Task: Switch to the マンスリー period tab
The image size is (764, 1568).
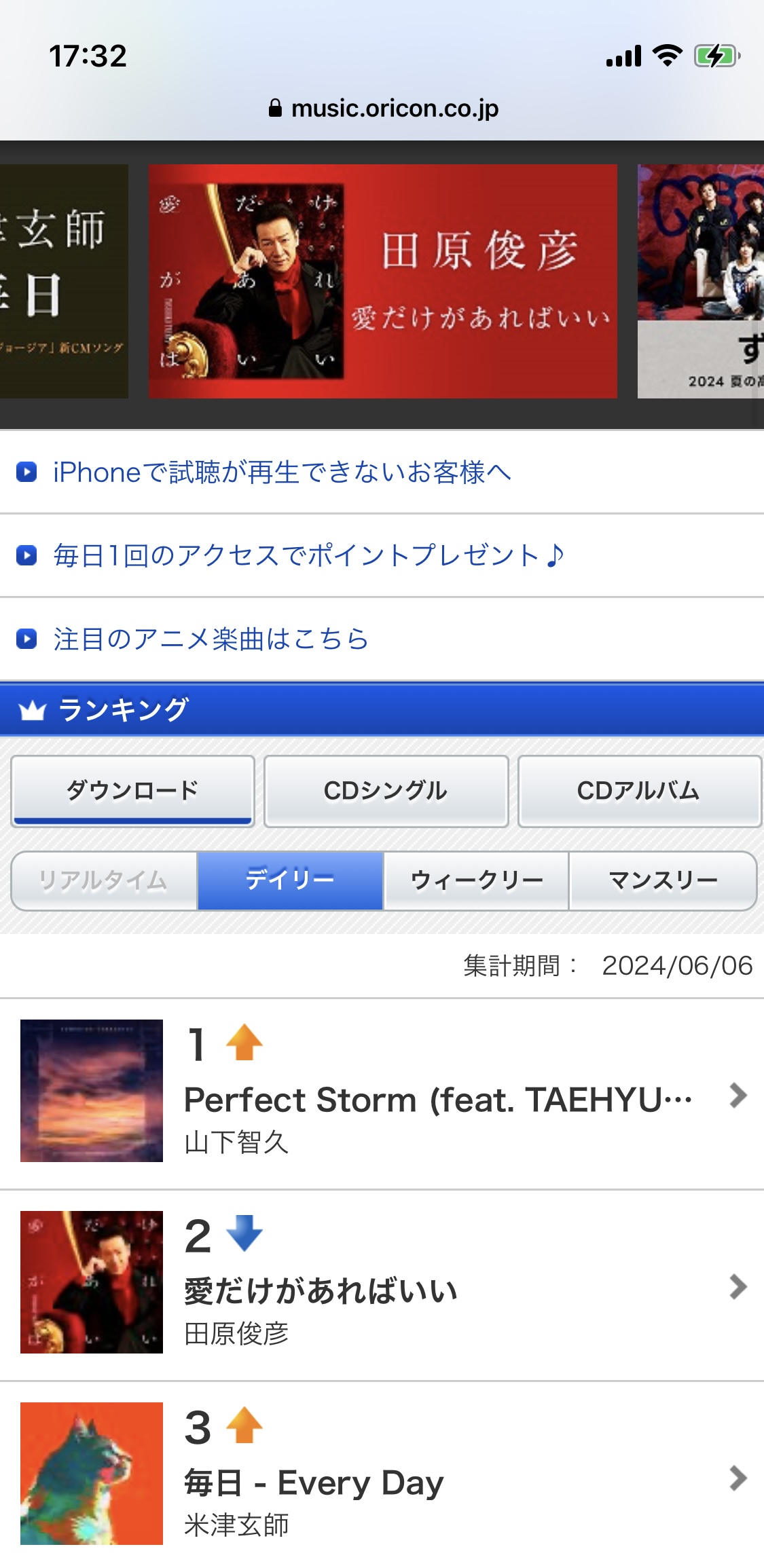Action: (x=663, y=880)
